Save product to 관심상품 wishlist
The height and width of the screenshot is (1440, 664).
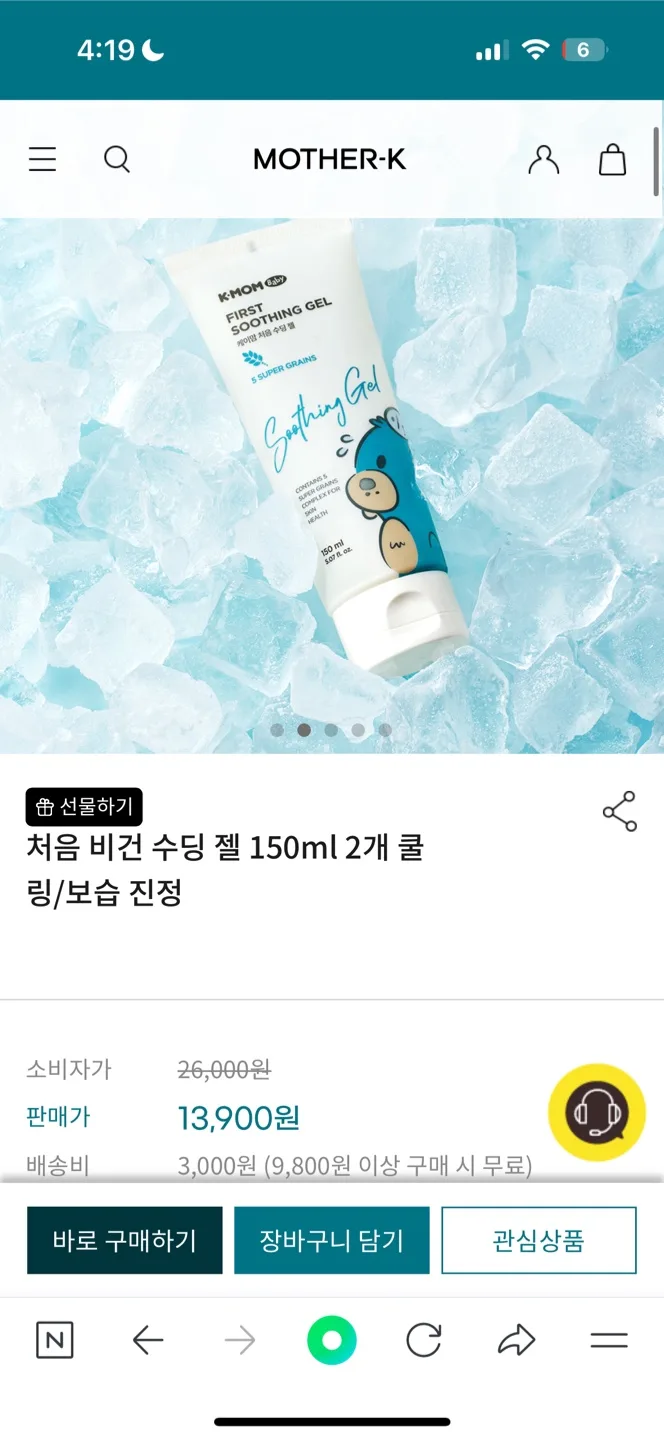click(x=539, y=1241)
